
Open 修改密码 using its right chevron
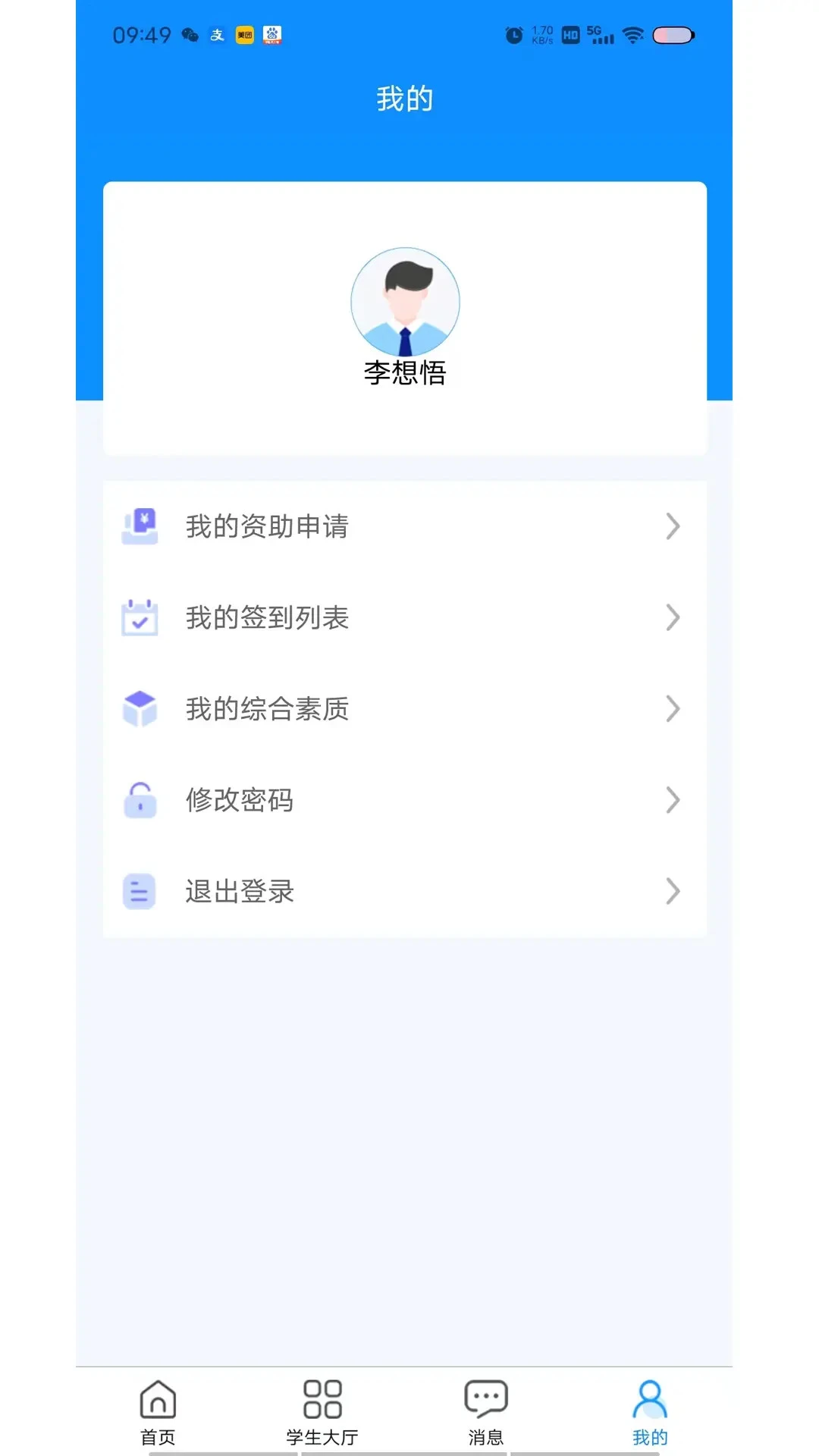tap(673, 799)
